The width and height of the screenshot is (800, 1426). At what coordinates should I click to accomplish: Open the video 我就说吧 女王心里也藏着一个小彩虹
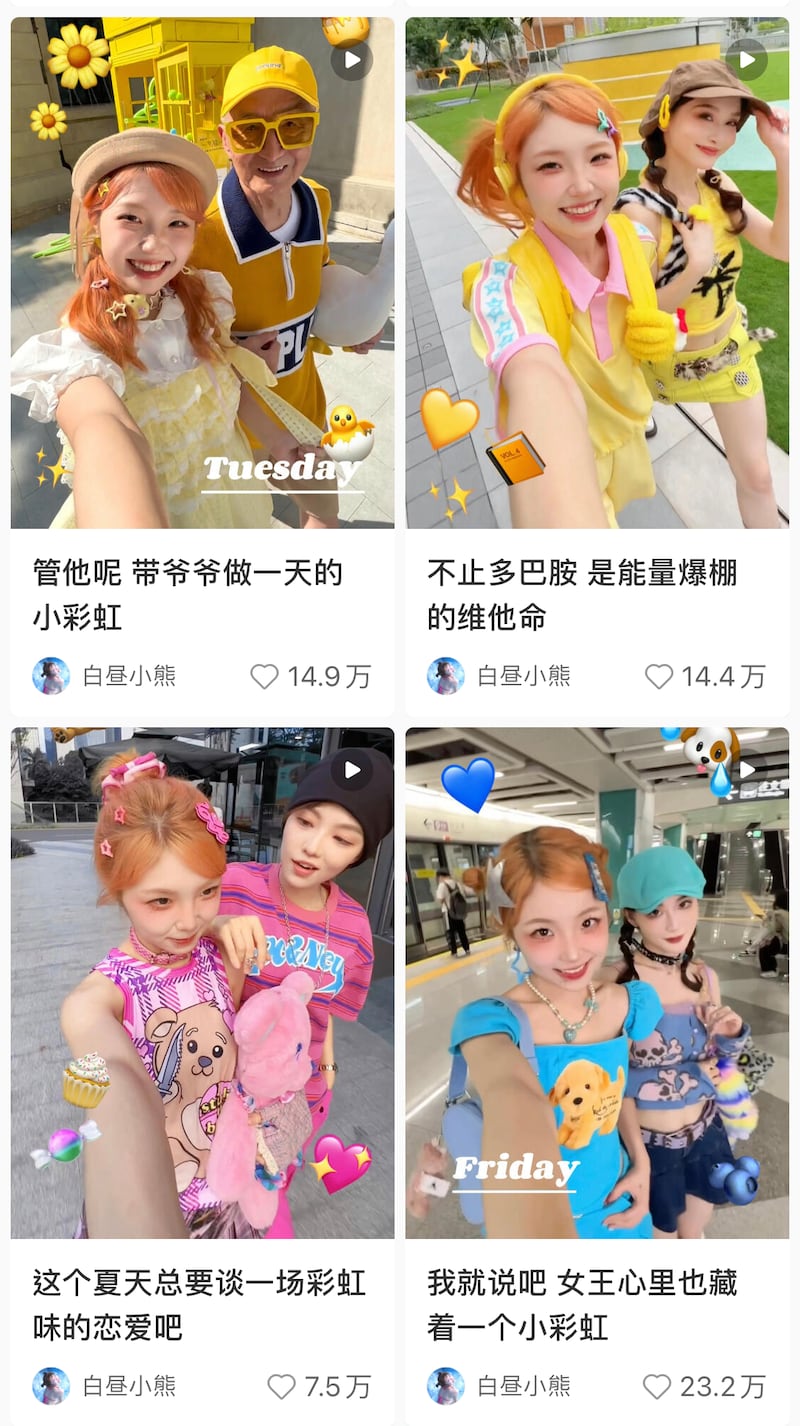(x=597, y=982)
